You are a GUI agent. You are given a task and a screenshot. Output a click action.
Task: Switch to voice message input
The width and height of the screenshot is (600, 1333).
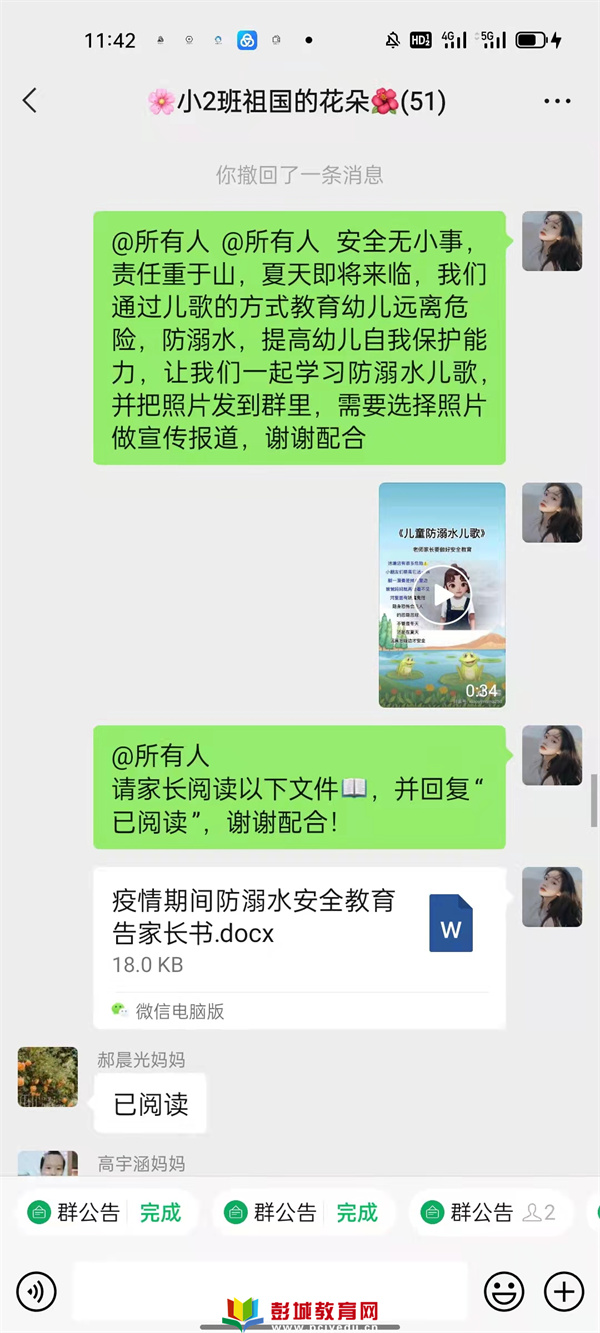pos(36,1292)
